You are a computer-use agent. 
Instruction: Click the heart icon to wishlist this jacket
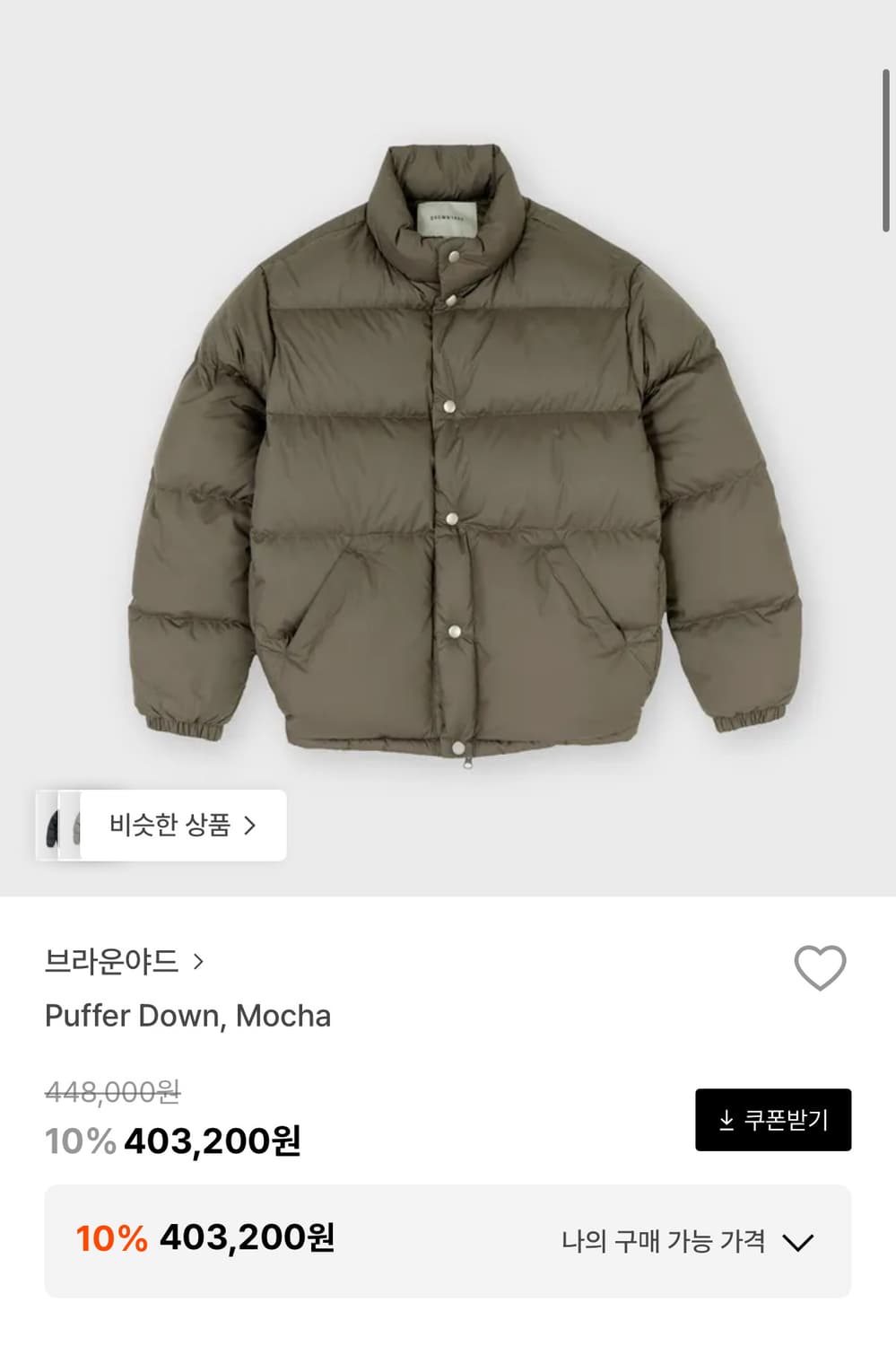point(822,967)
